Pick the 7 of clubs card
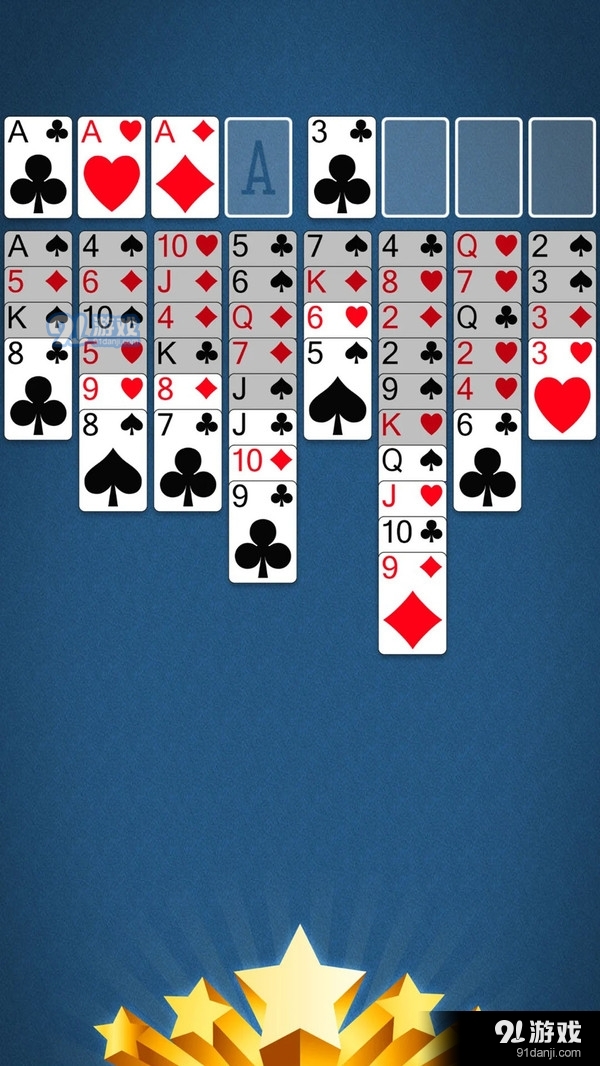 (x=188, y=462)
